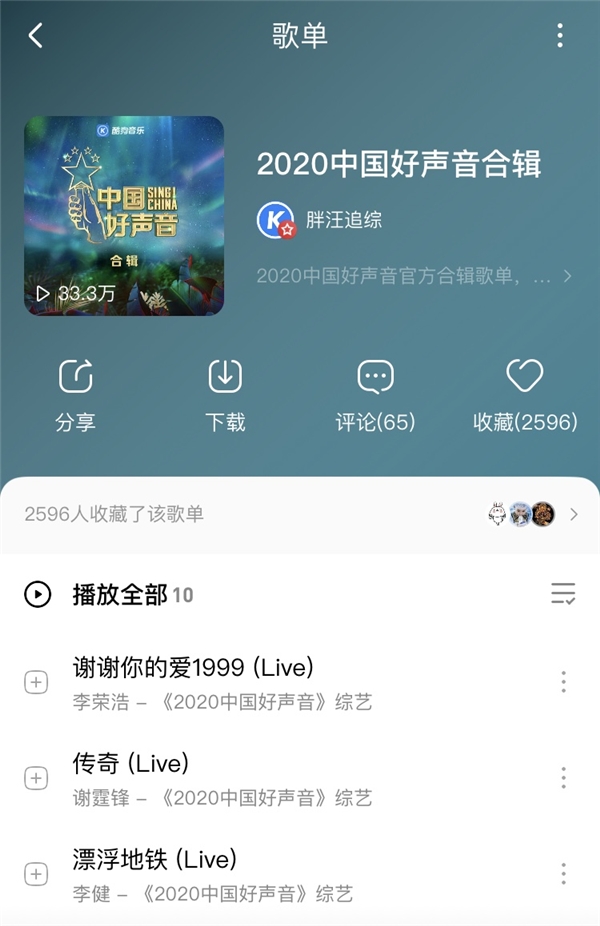The width and height of the screenshot is (600, 926).
Task: Share this playlist via 分享
Action: point(76,396)
